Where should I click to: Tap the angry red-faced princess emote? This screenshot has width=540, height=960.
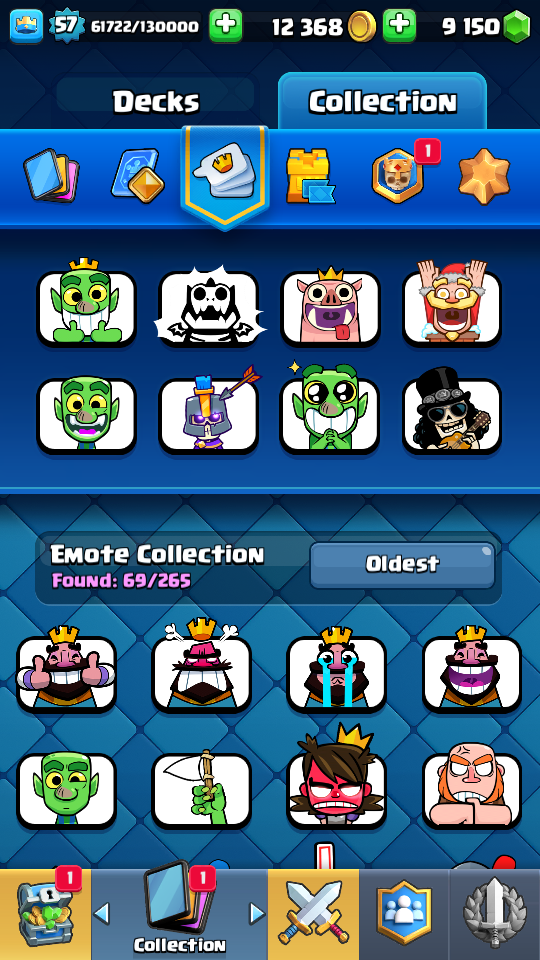tap(337, 781)
